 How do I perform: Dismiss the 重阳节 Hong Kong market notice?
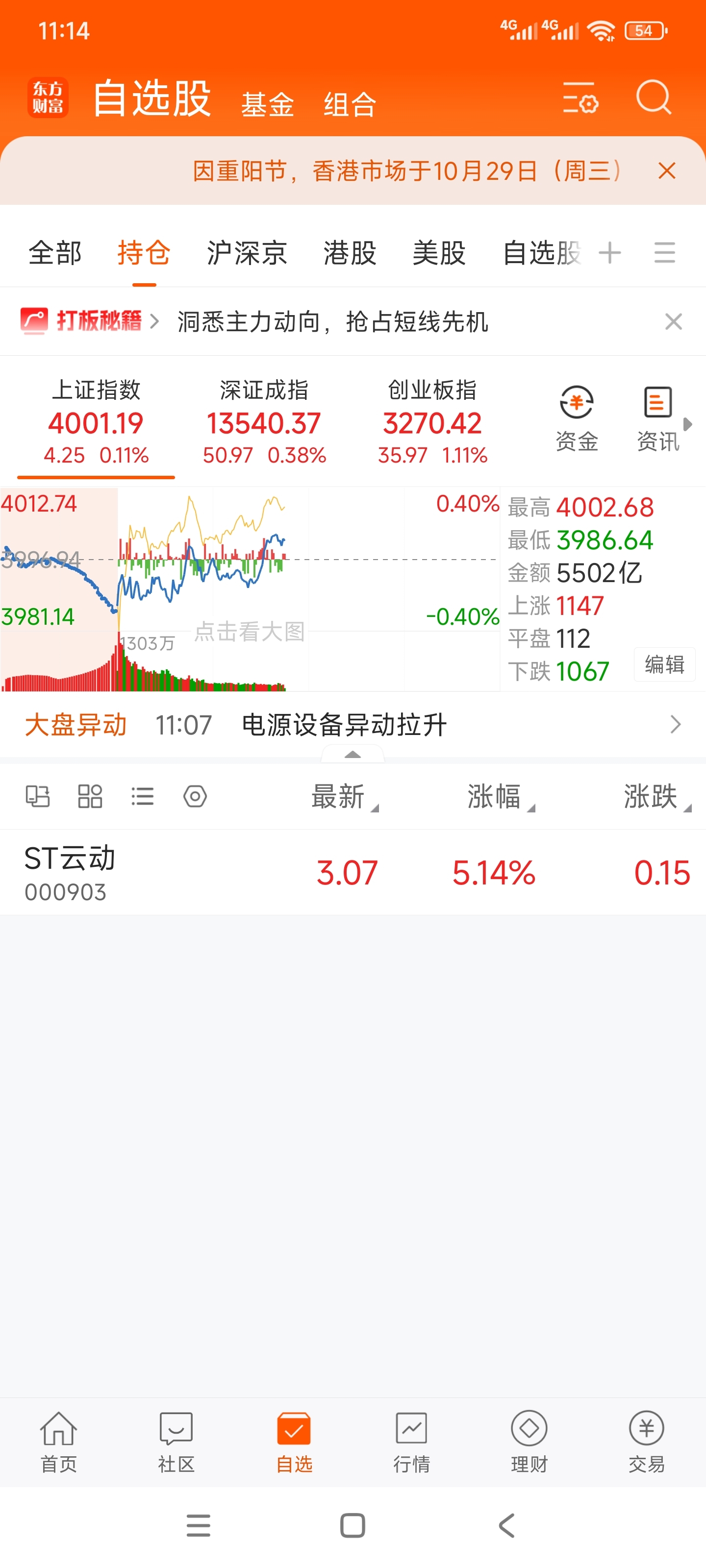(667, 171)
